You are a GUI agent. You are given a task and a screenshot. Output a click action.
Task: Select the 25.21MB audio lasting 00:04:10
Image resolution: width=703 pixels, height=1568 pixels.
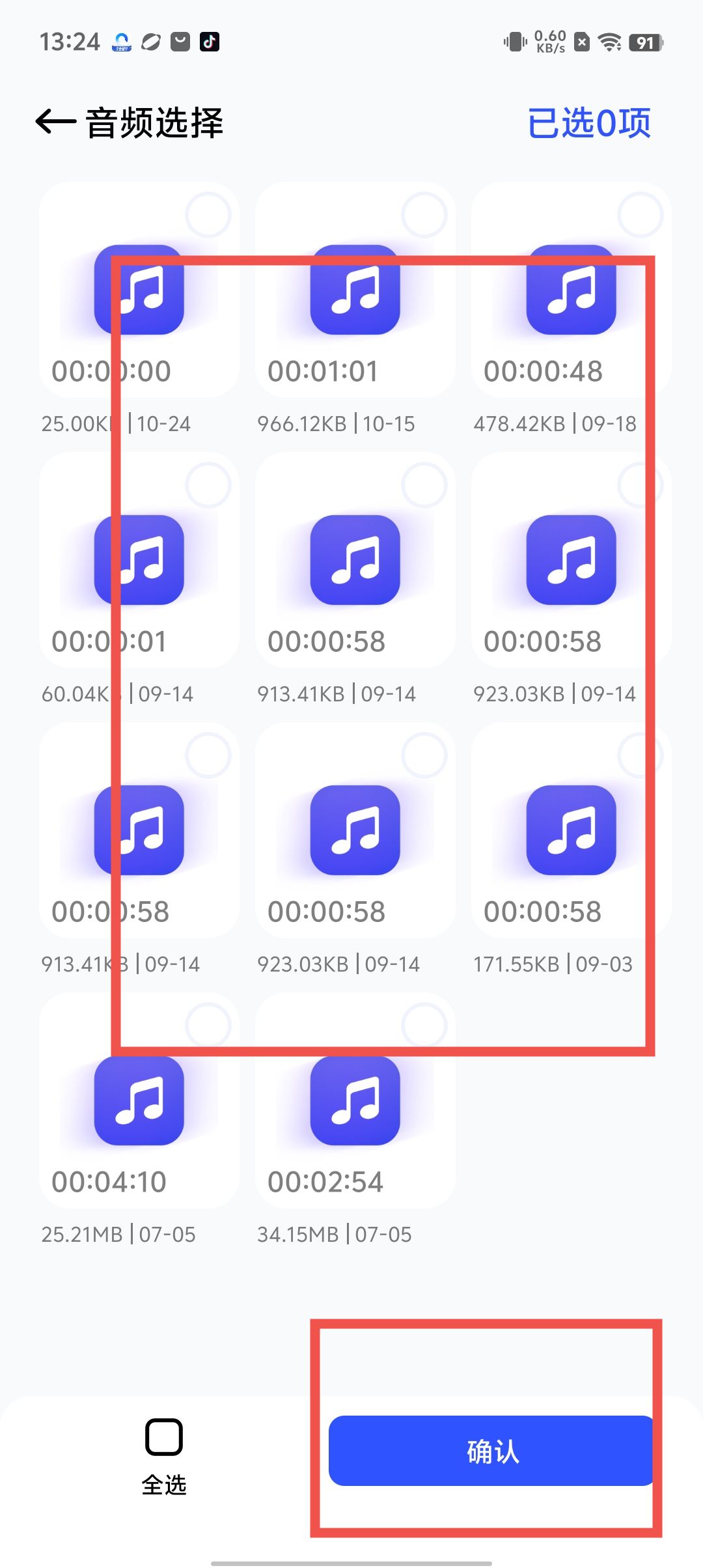click(208, 1026)
